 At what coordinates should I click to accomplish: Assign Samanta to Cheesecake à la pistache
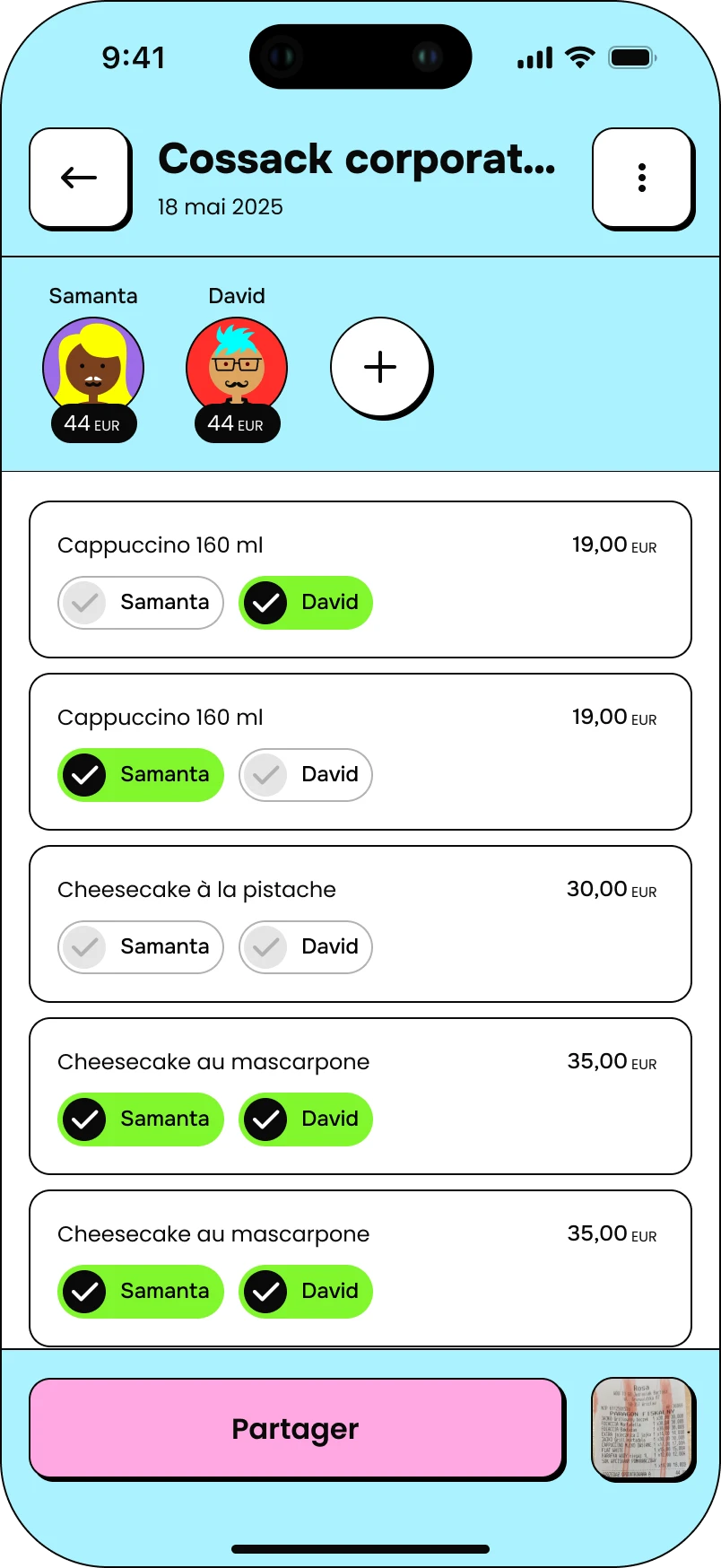(x=140, y=946)
